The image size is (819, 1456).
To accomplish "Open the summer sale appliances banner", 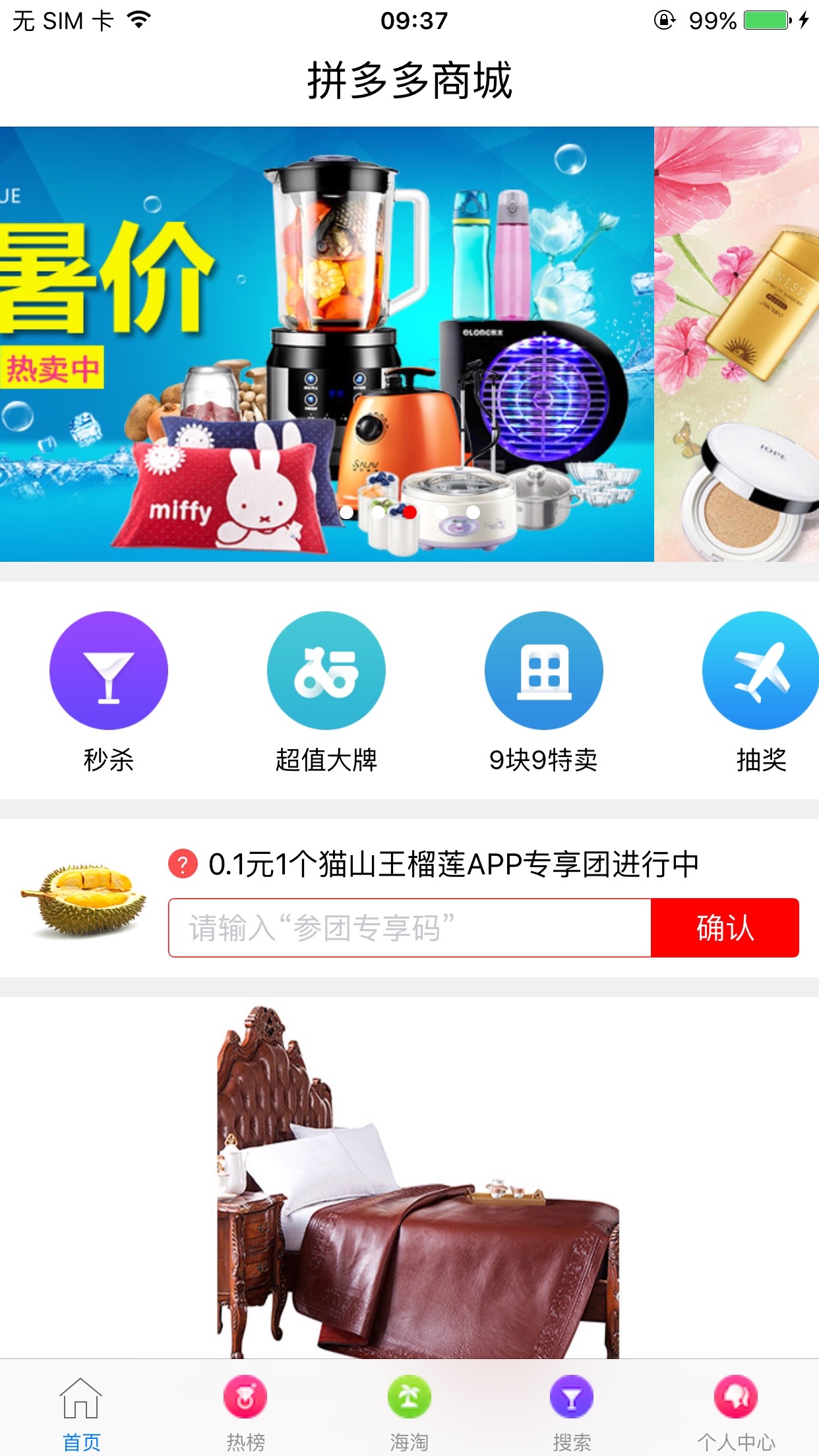I will 326,343.
